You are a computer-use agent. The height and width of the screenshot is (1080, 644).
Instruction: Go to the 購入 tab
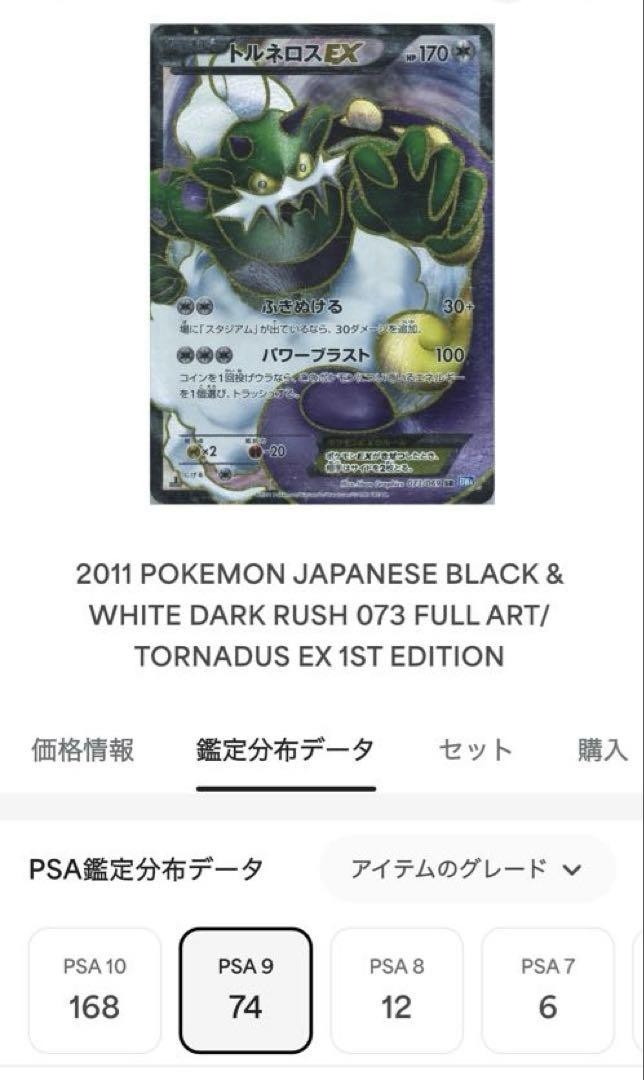(602, 750)
